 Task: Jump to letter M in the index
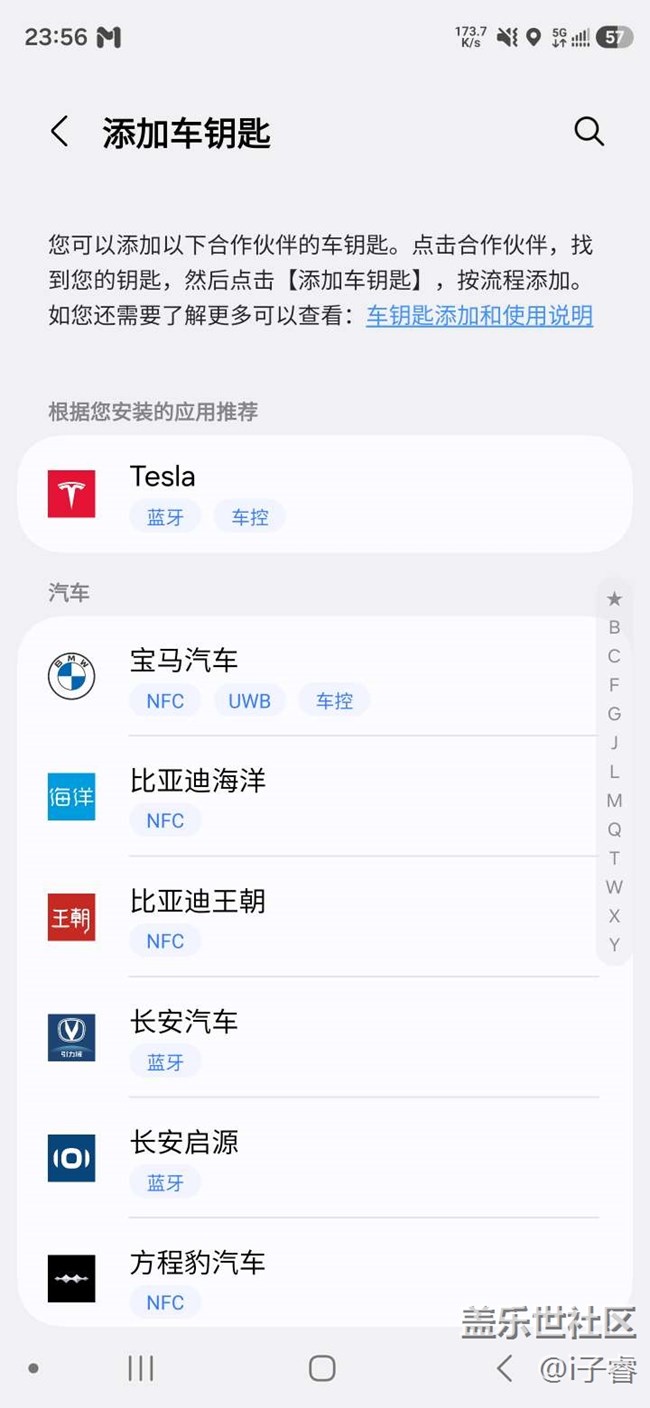click(614, 800)
